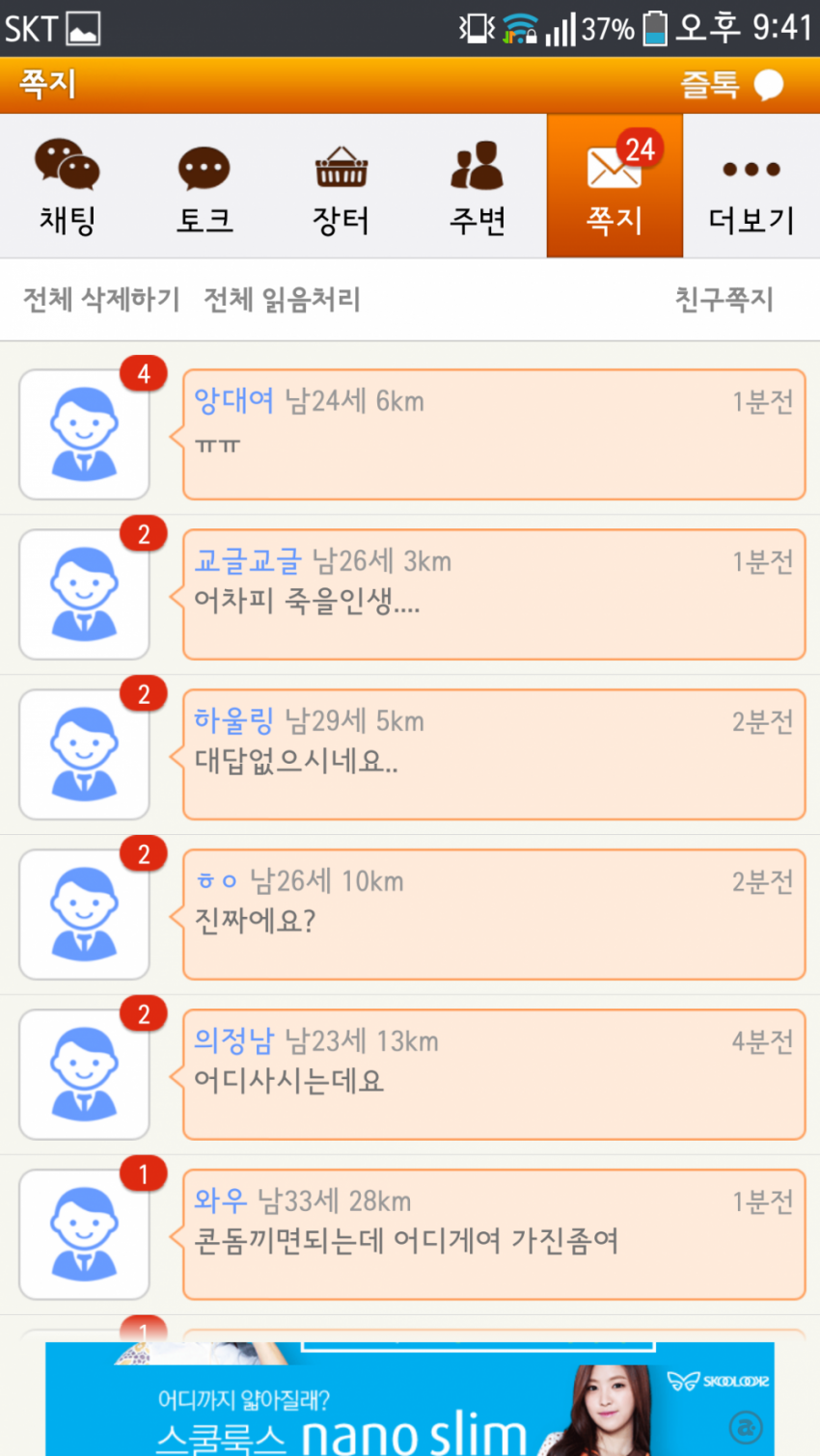The width and height of the screenshot is (820, 1456).
Task: Open 의정남's message 어디사시는데요
Action: click(493, 1075)
